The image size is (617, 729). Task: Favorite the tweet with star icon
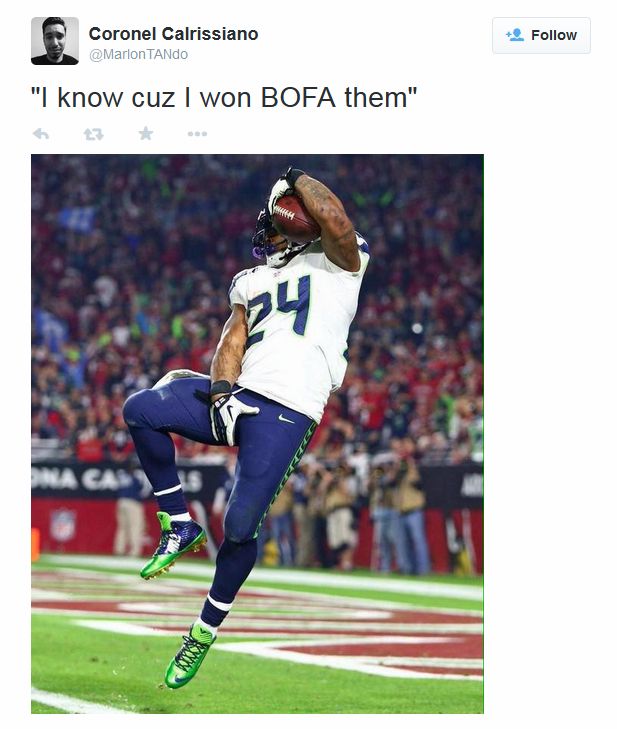click(146, 133)
